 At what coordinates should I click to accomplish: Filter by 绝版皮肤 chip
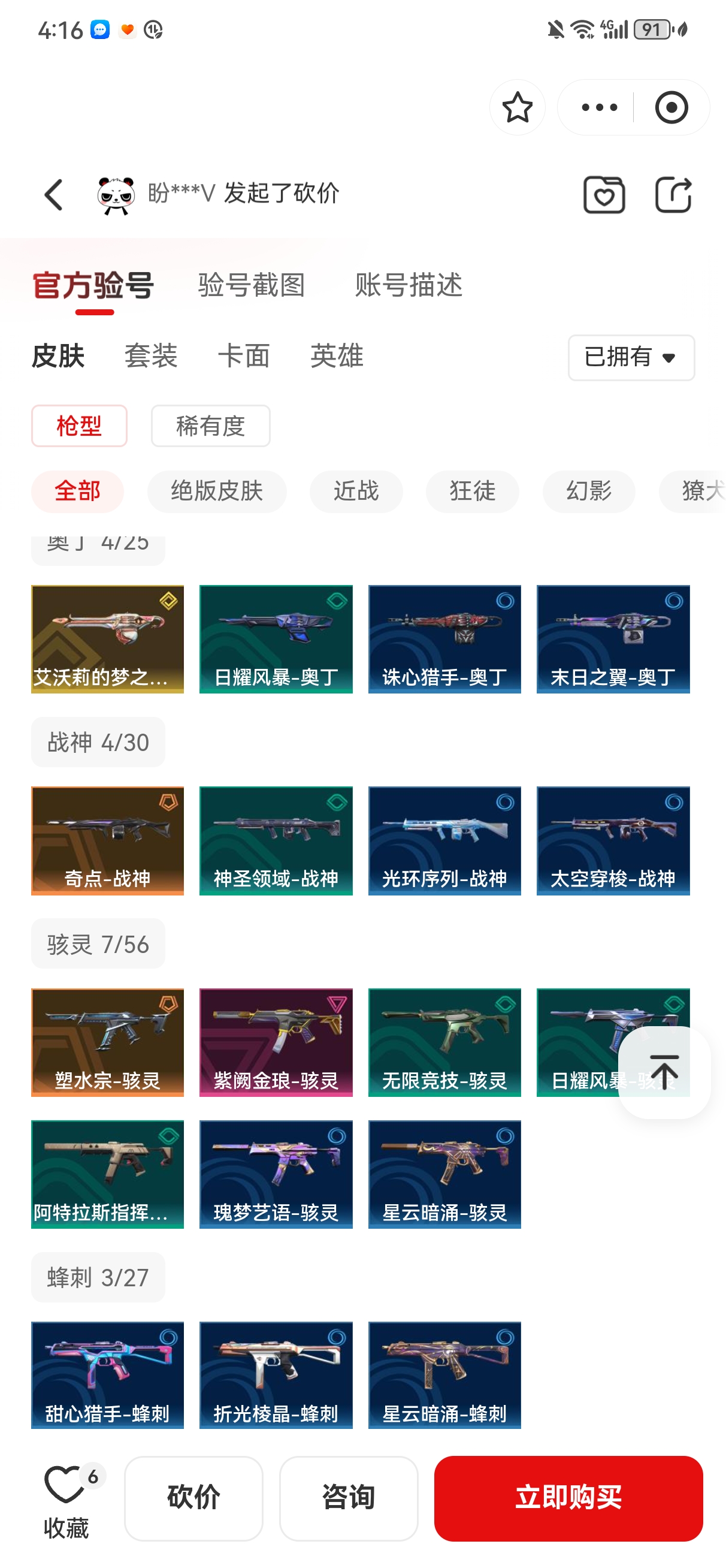(217, 491)
